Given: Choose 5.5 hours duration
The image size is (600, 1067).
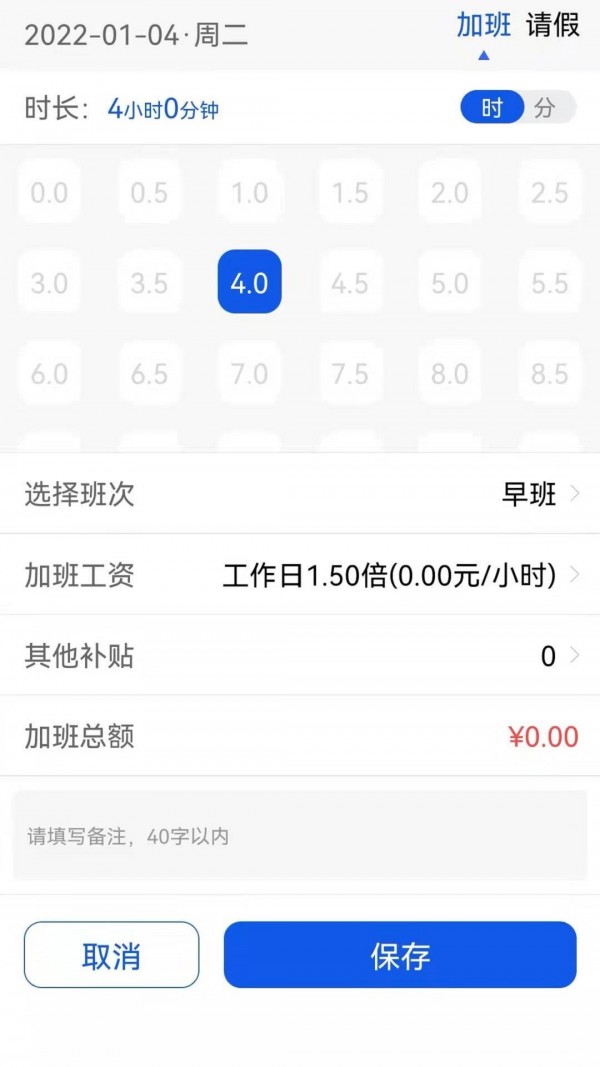Looking at the screenshot, I should tap(549, 283).
